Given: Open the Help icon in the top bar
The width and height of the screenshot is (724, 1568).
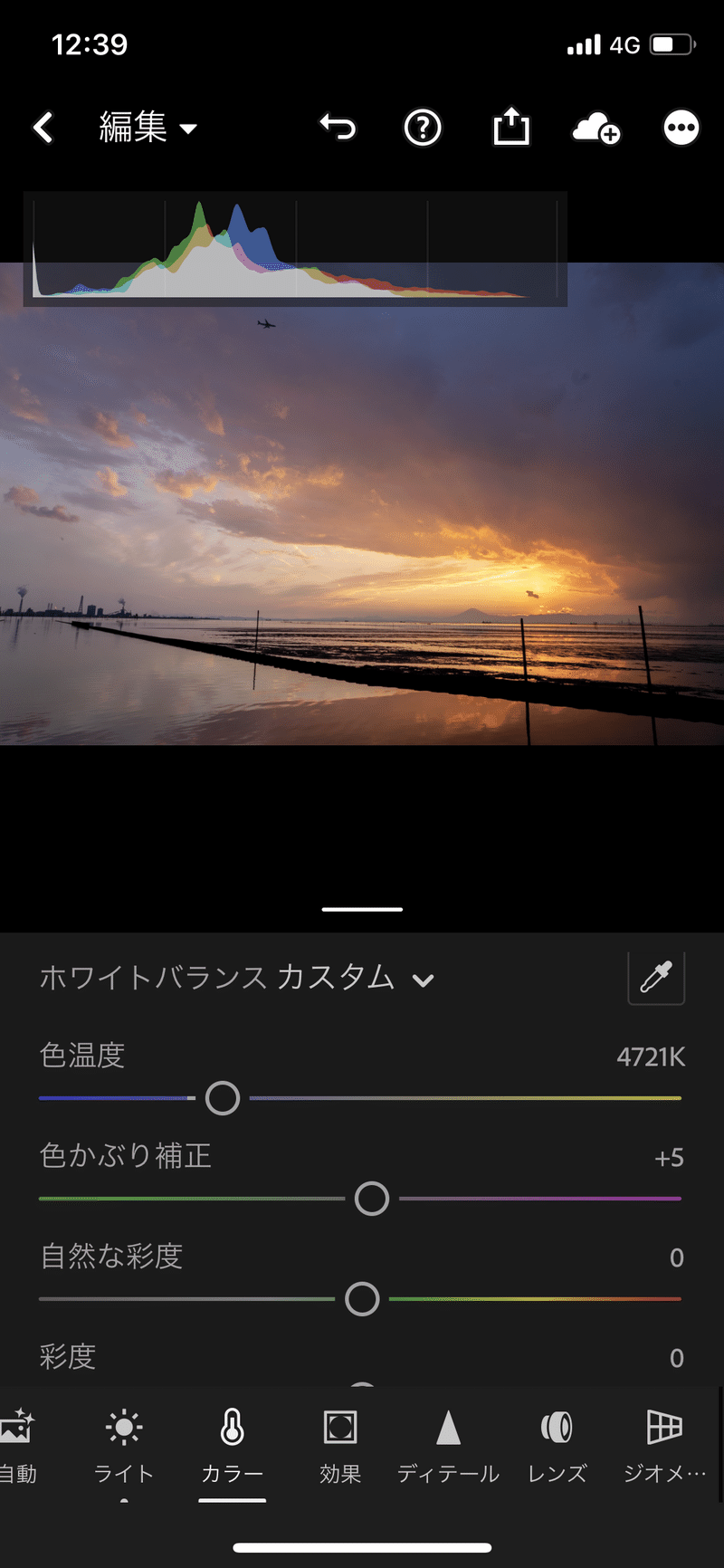Looking at the screenshot, I should [x=422, y=128].
